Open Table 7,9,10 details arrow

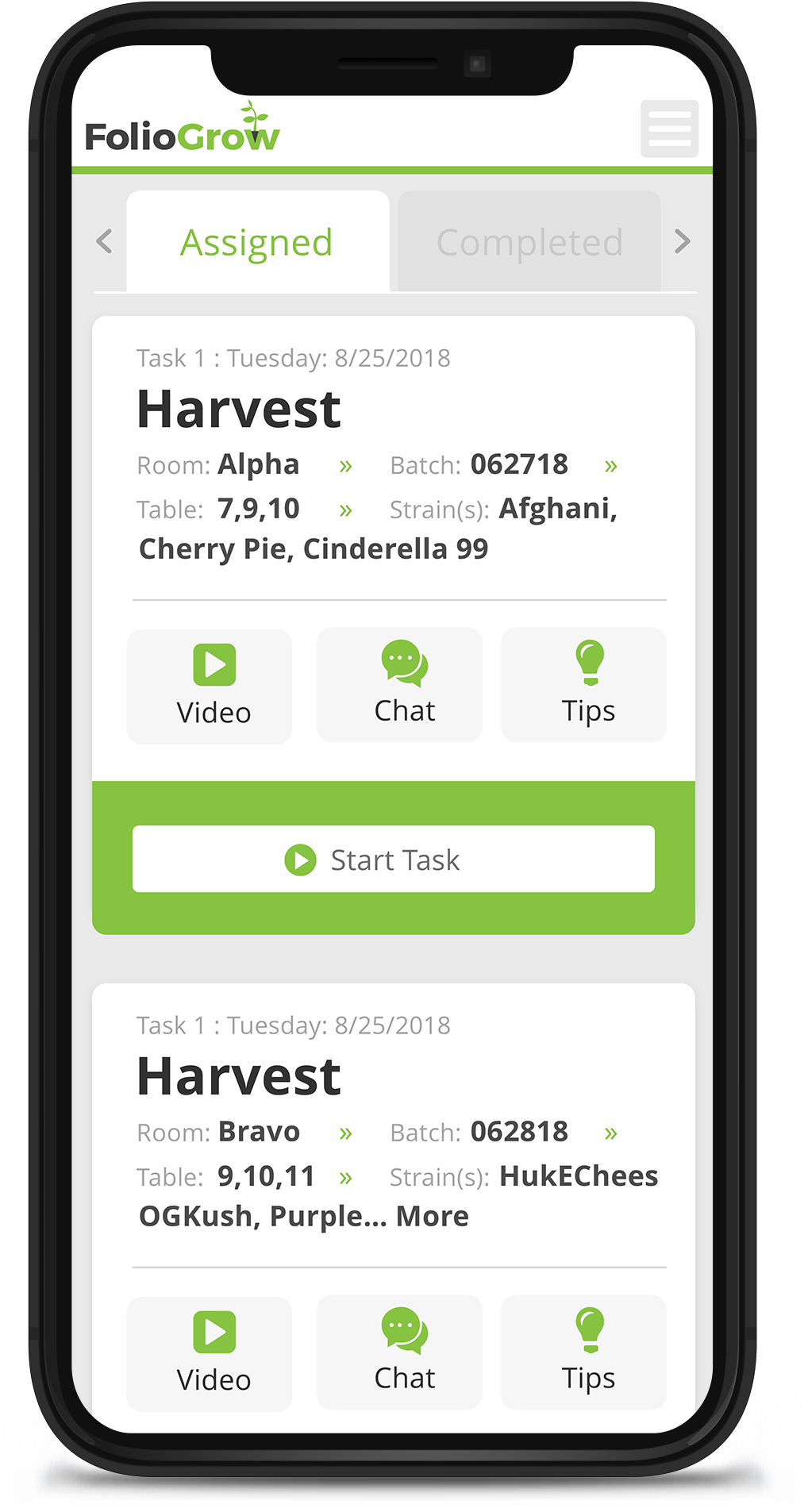click(345, 510)
